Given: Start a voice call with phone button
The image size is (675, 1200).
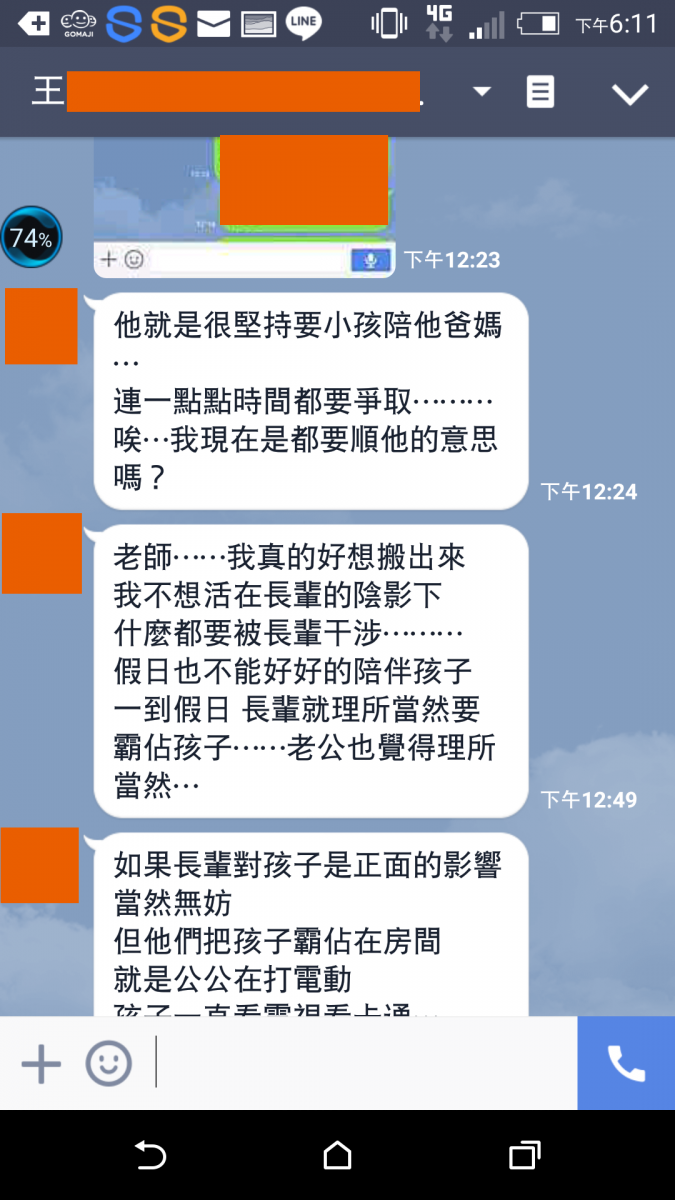Looking at the screenshot, I should pyautogui.click(x=626, y=1063).
